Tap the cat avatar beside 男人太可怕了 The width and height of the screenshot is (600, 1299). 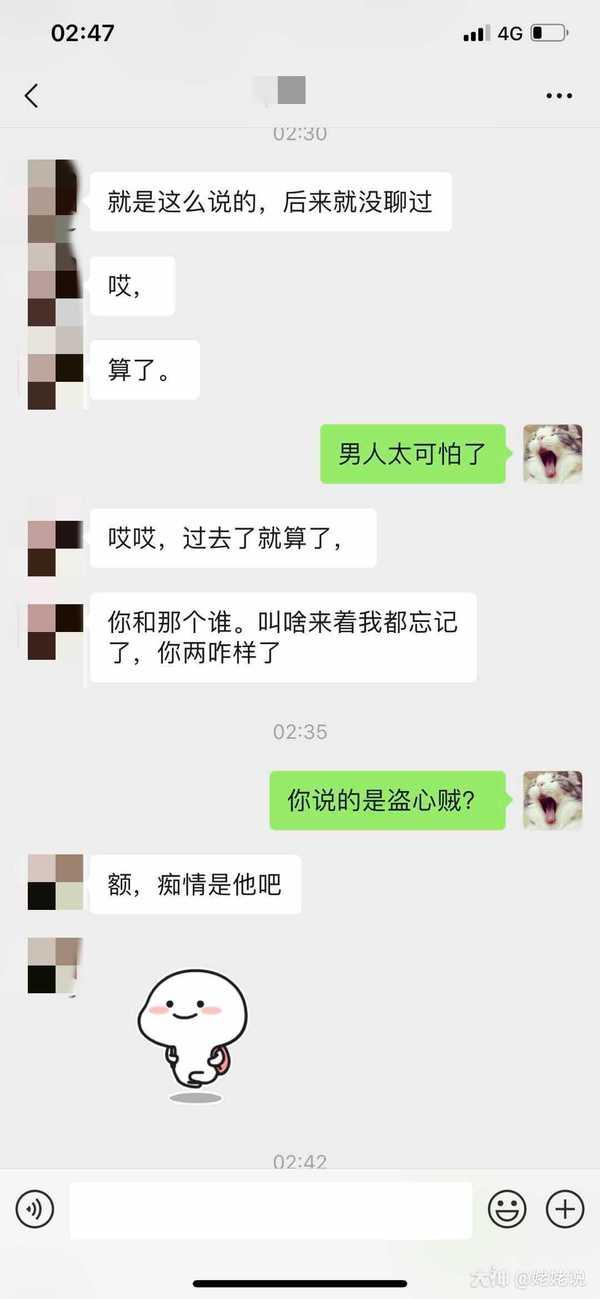(x=553, y=454)
